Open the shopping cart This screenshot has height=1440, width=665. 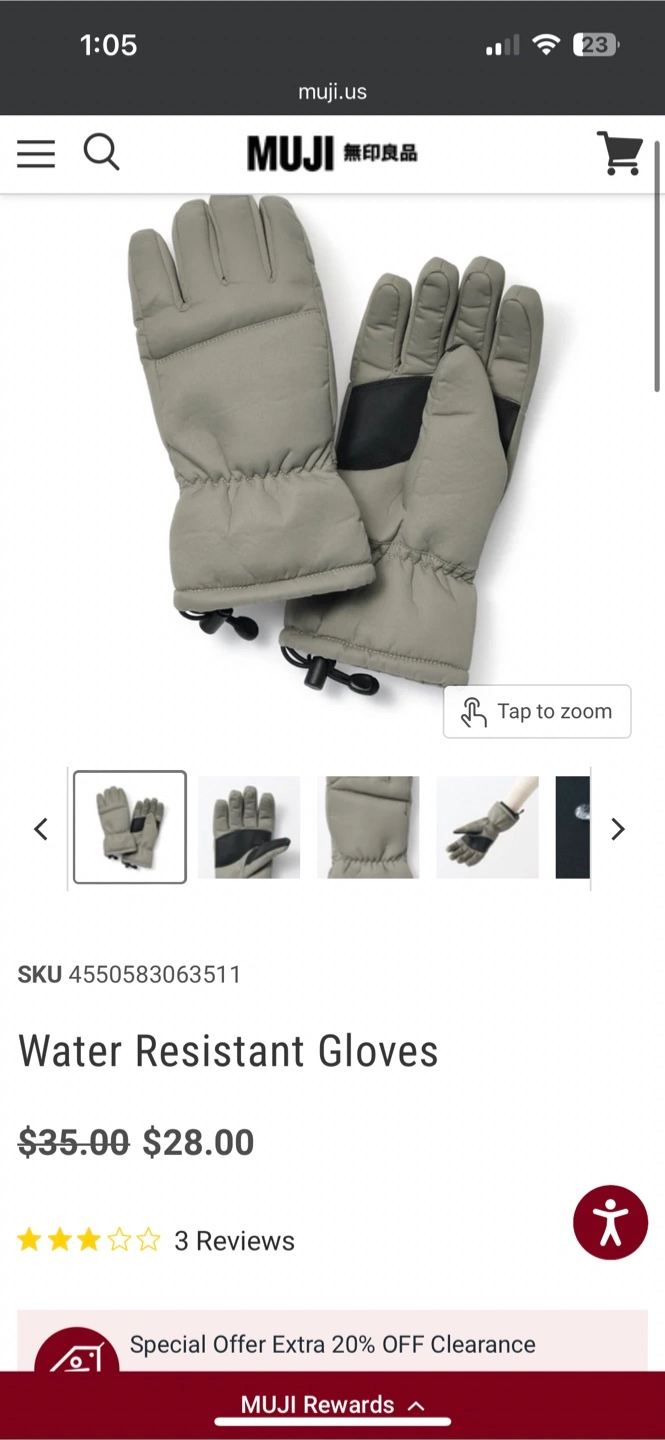point(620,153)
